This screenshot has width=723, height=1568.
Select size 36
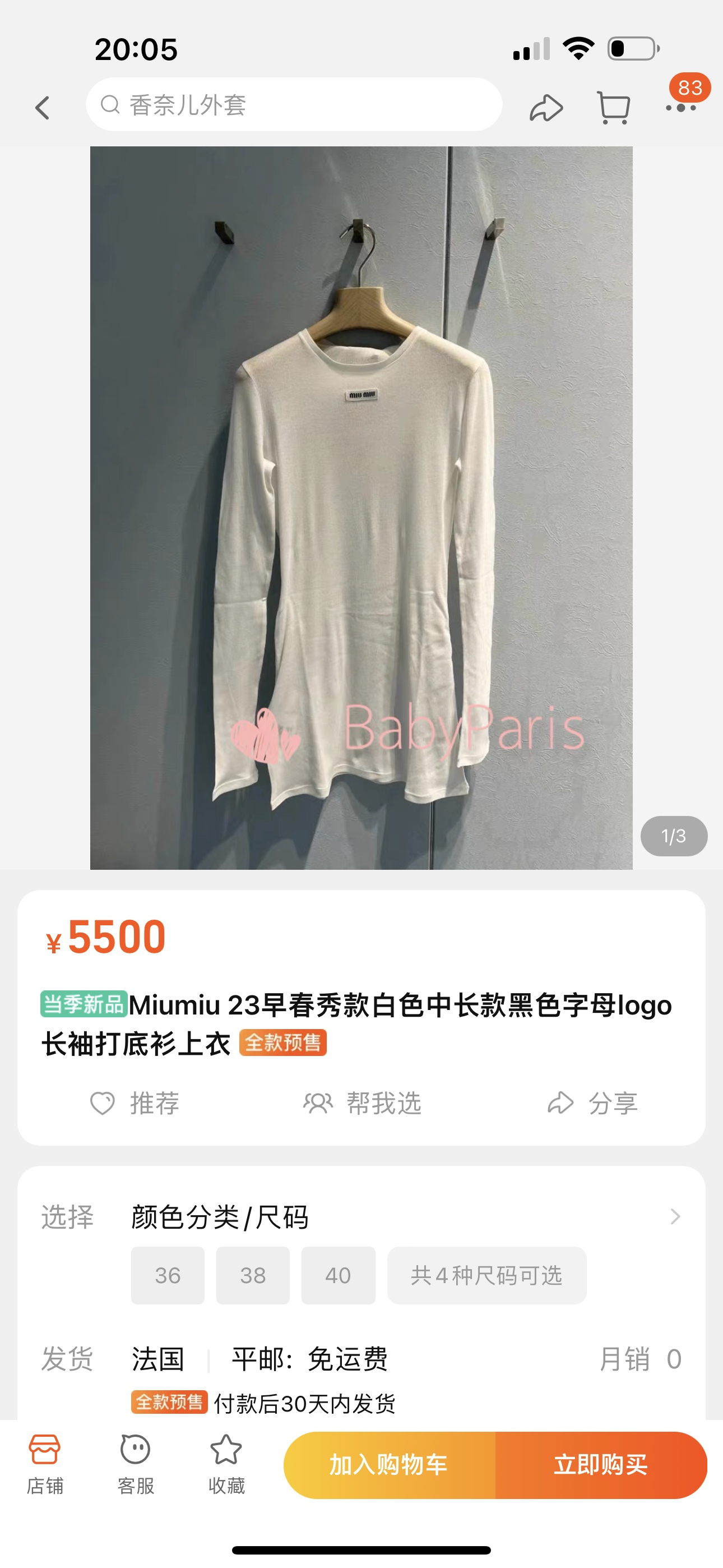point(168,1275)
